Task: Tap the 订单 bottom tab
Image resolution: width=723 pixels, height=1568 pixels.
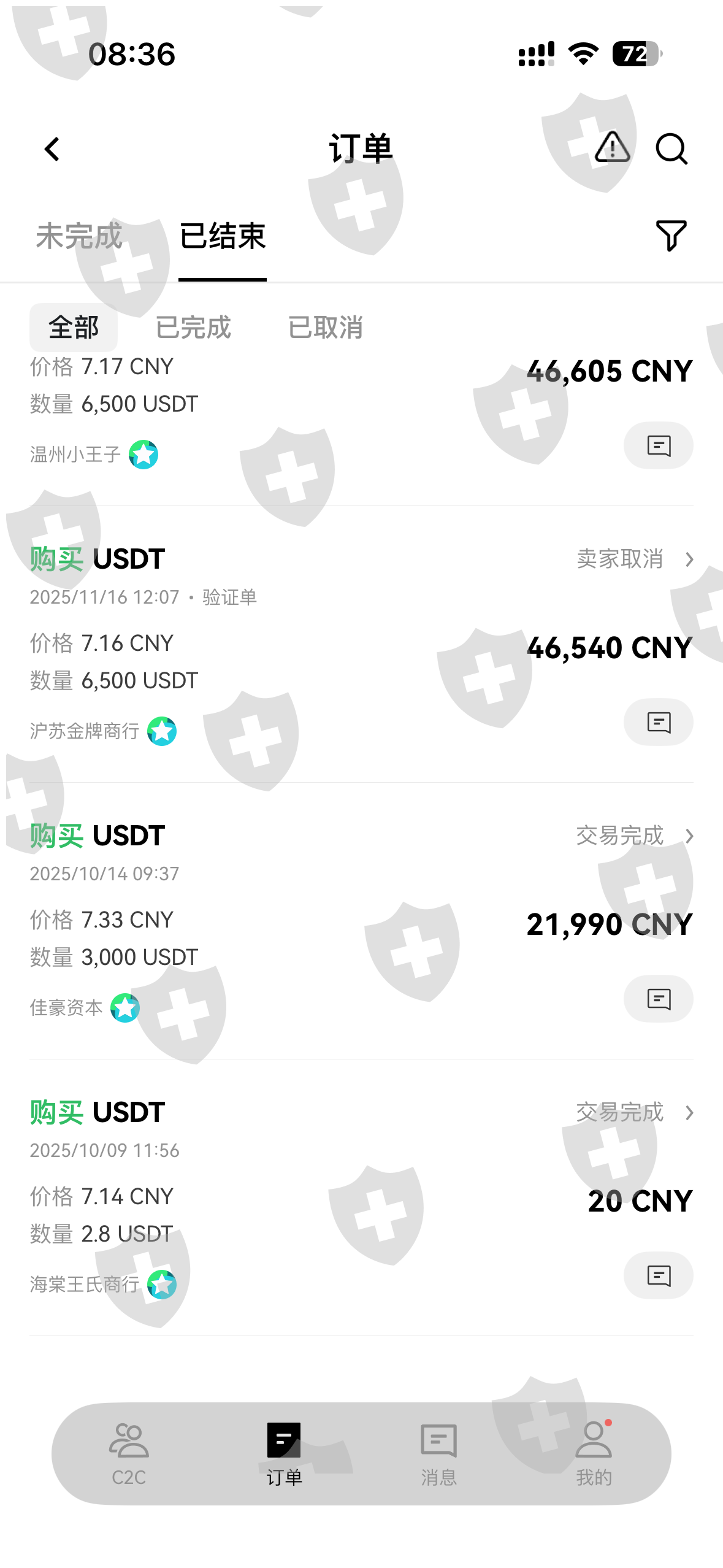Action: [x=284, y=1454]
